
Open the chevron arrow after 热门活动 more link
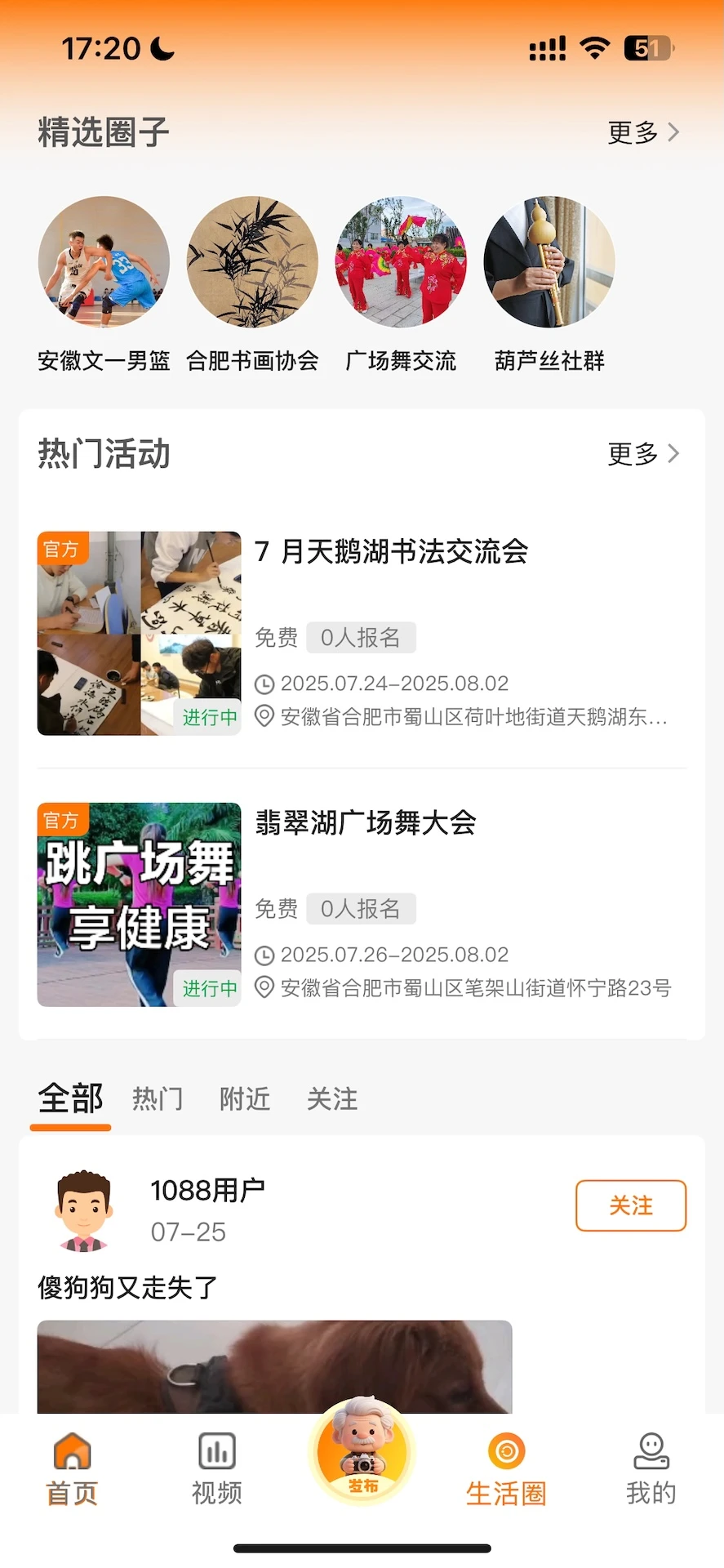coord(674,454)
